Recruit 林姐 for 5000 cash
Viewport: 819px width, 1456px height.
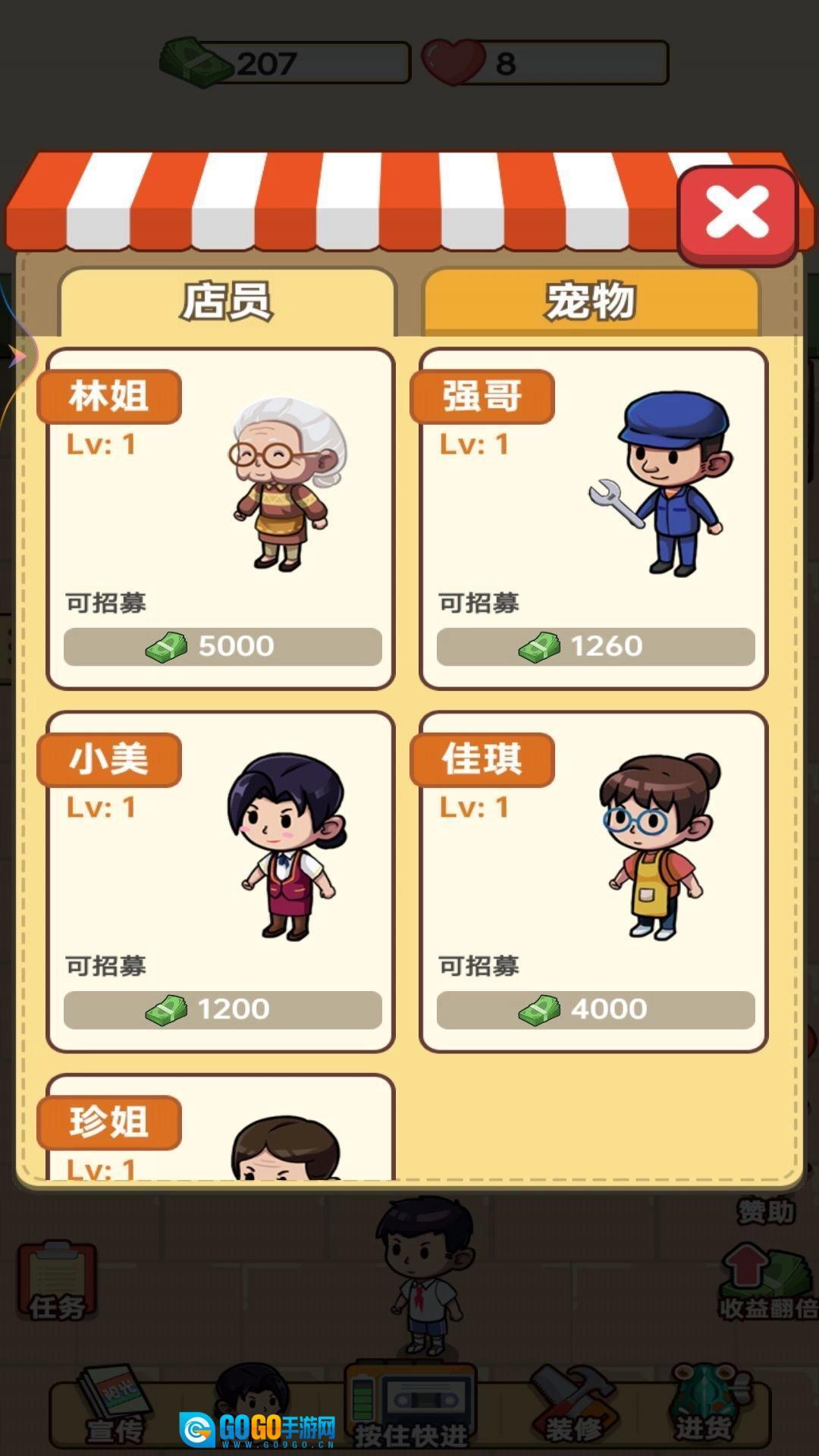click(x=222, y=647)
